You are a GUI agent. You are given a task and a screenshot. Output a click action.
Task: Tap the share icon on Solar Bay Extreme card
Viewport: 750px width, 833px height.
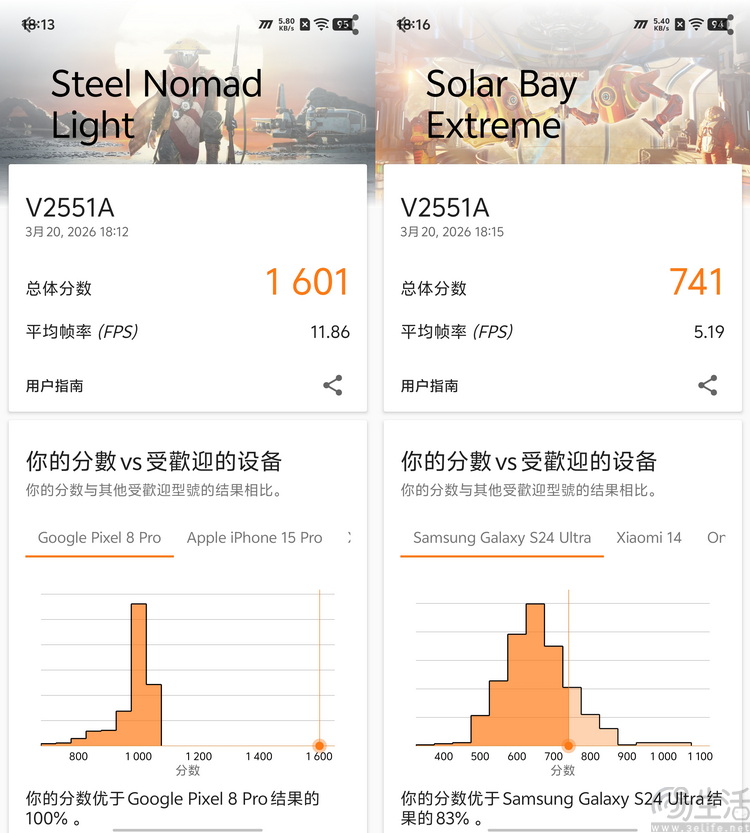tap(708, 385)
